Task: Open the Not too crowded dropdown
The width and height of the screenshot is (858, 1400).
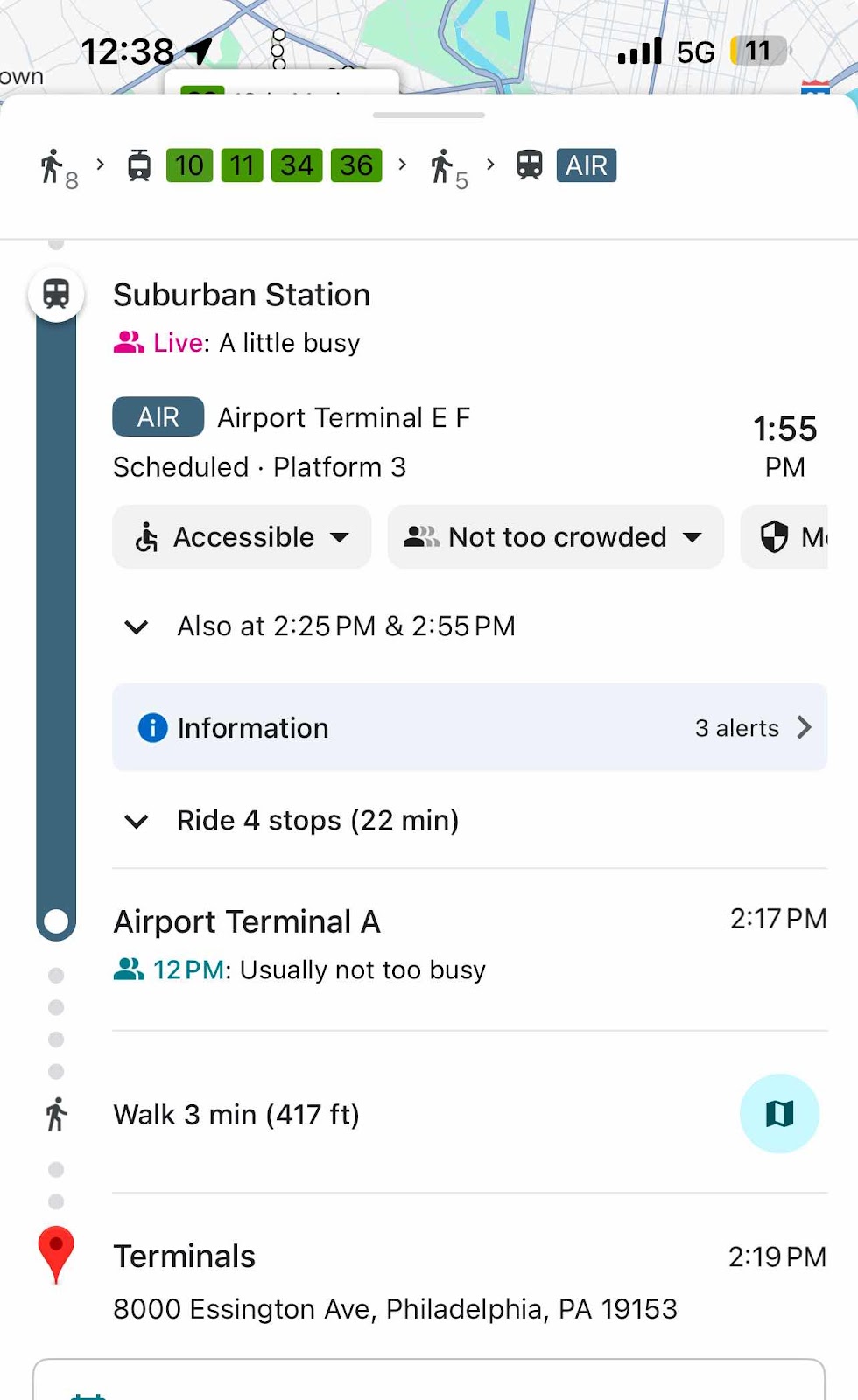Action: pyautogui.click(x=555, y=537)
